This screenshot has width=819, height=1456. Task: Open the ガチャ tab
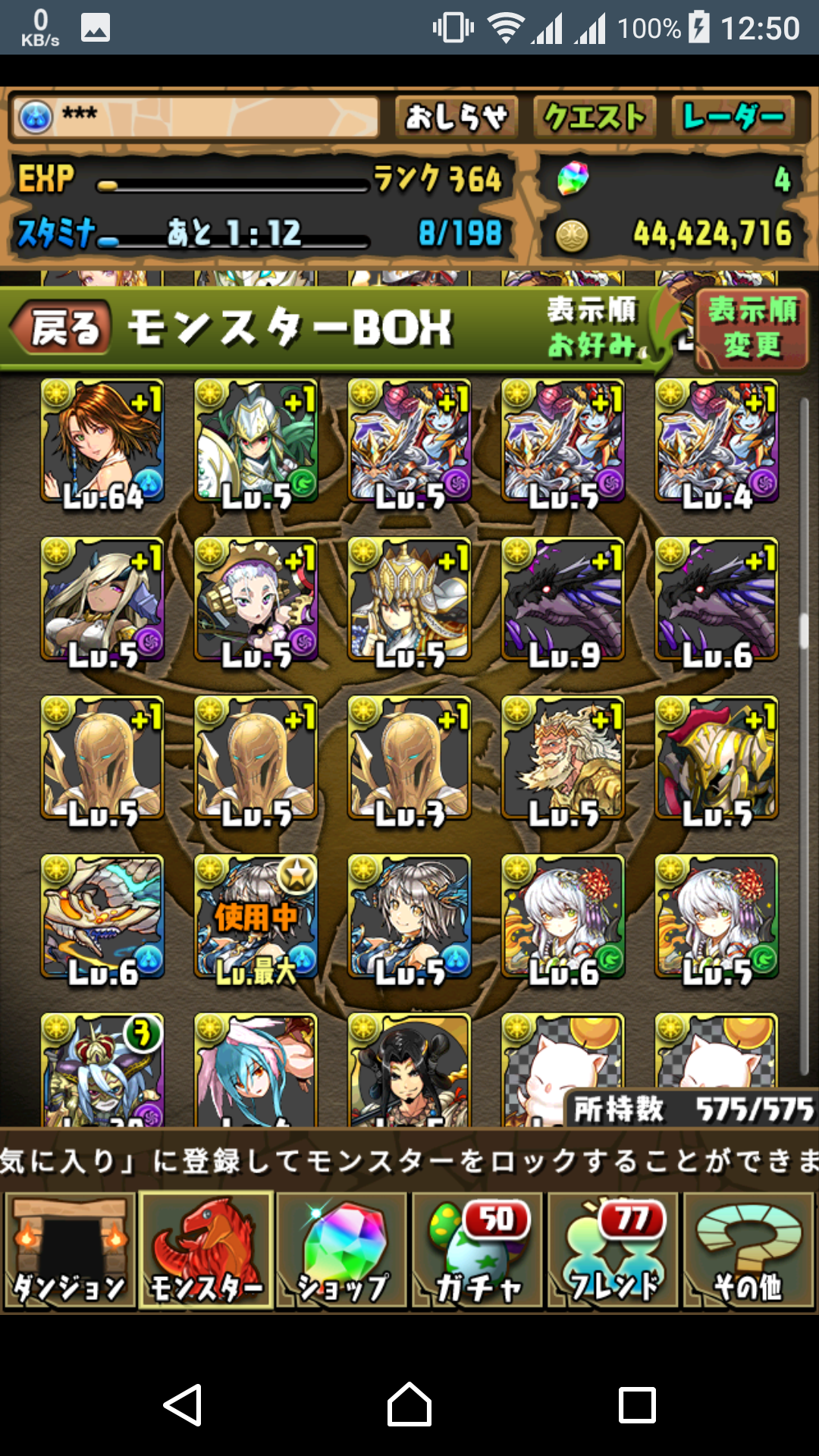pyautogui.click(x=478, y=1250)
